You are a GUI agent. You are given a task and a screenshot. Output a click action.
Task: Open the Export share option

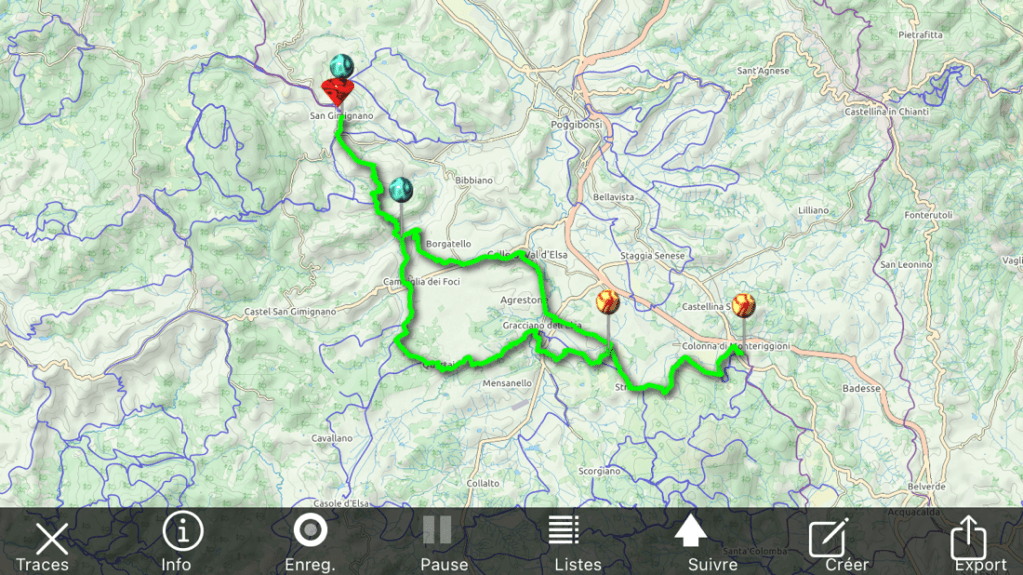(x=975, y=543)
